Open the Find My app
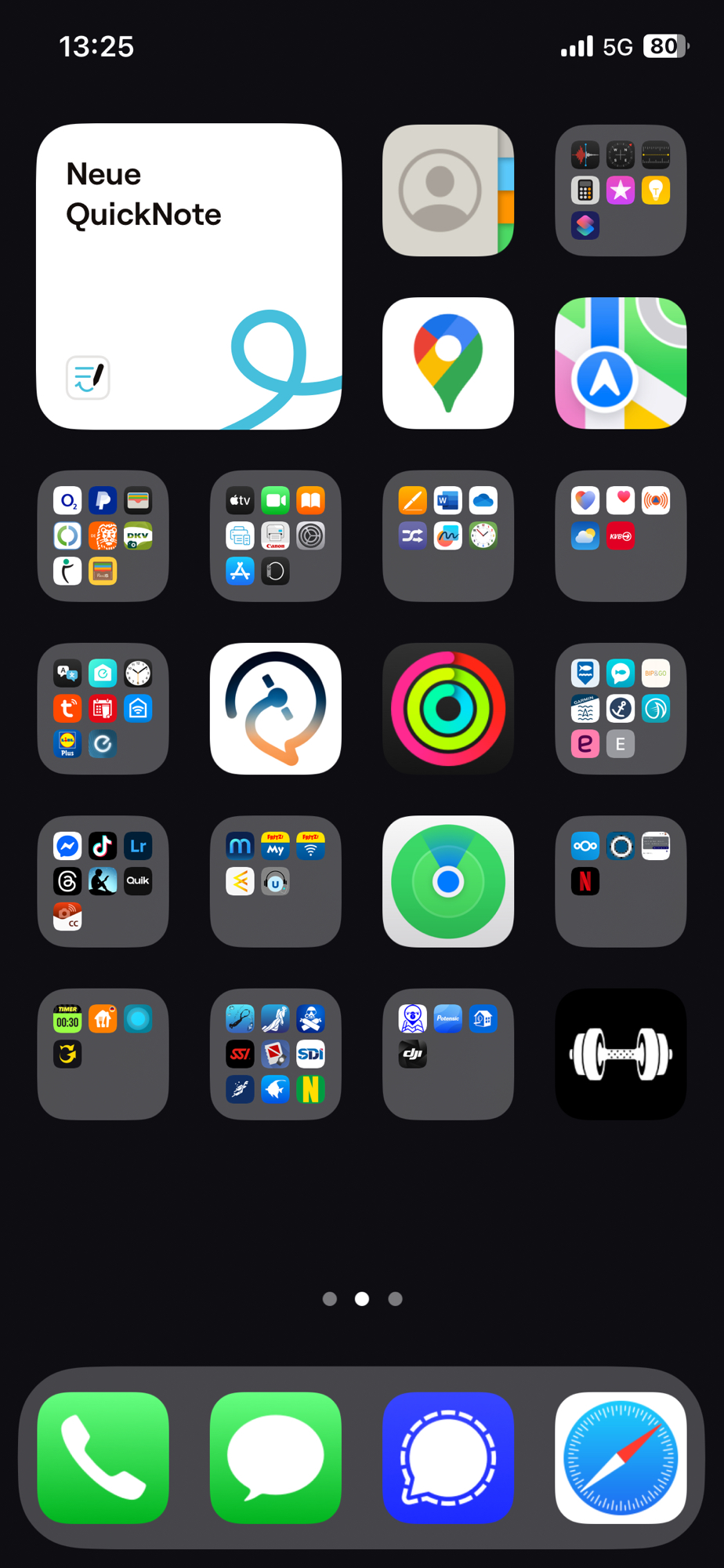Screen dimensions: 724x1568 click(448, 881)
